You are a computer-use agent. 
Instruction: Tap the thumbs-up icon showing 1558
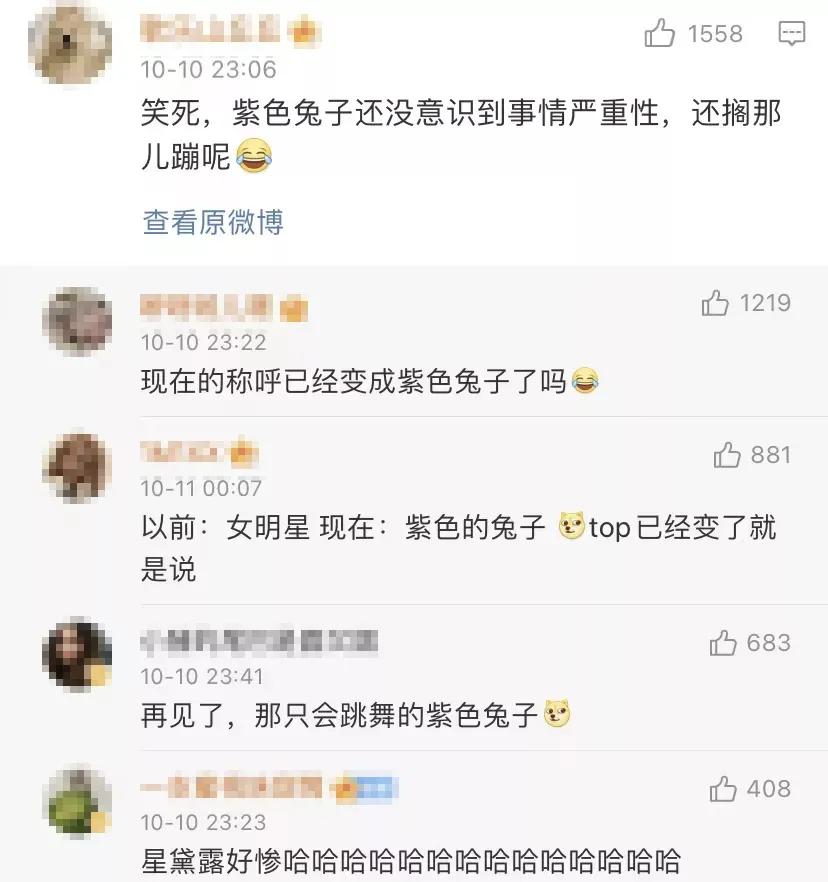pos(661,33)
